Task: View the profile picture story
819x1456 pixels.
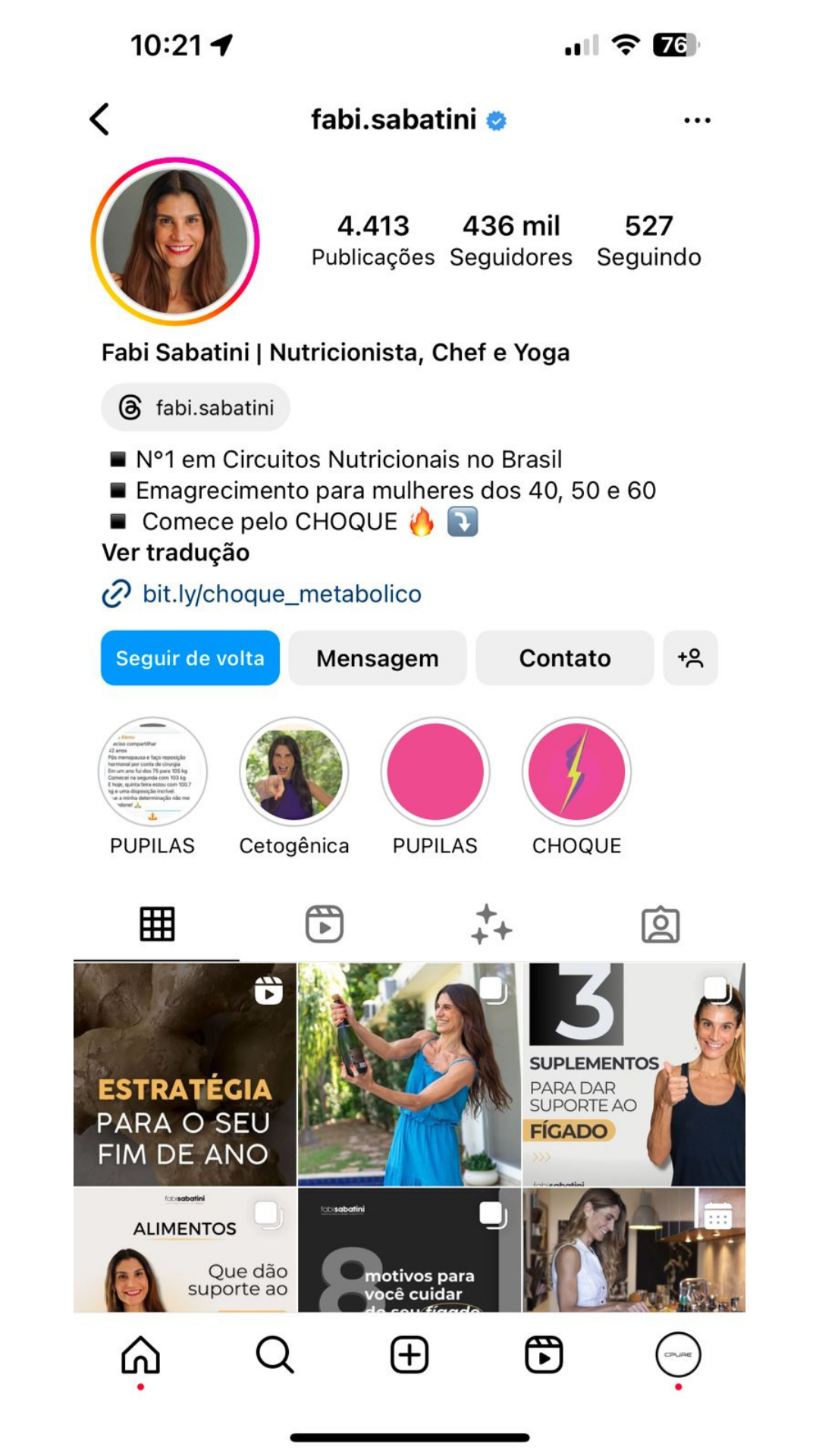Action: tap(176, 241)
